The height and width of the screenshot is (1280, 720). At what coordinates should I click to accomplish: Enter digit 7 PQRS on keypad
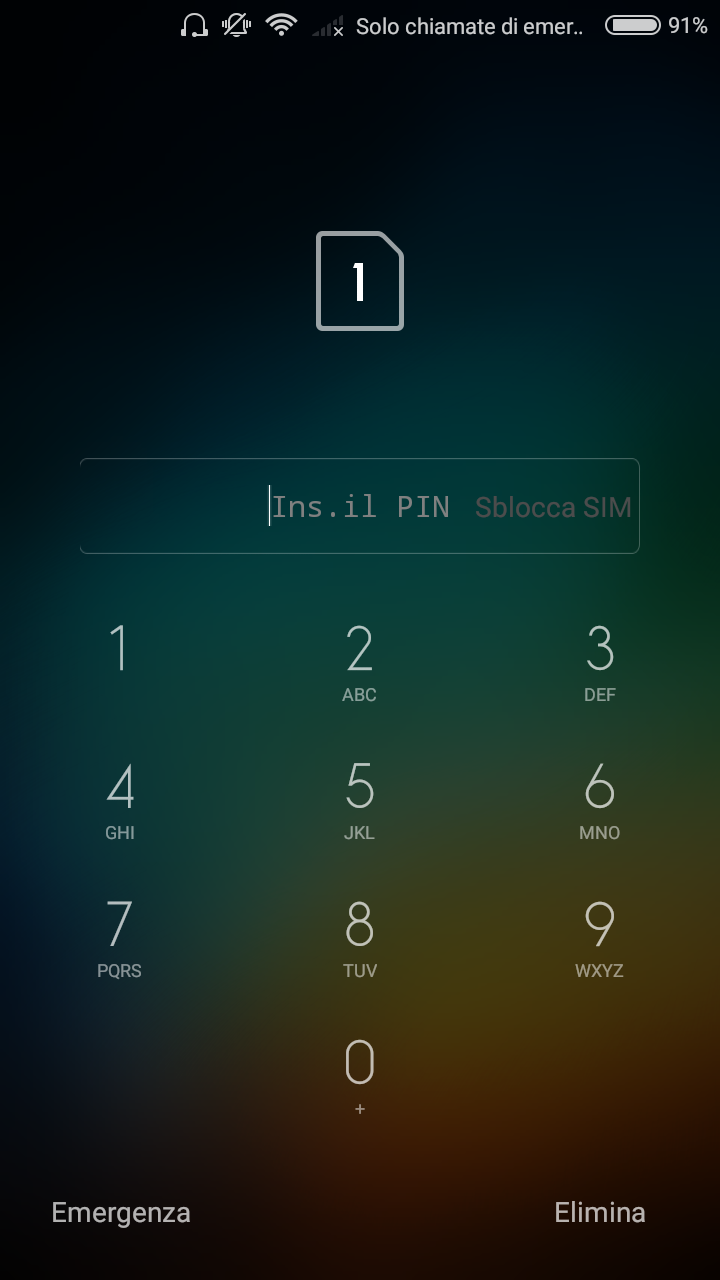(120, 938)
